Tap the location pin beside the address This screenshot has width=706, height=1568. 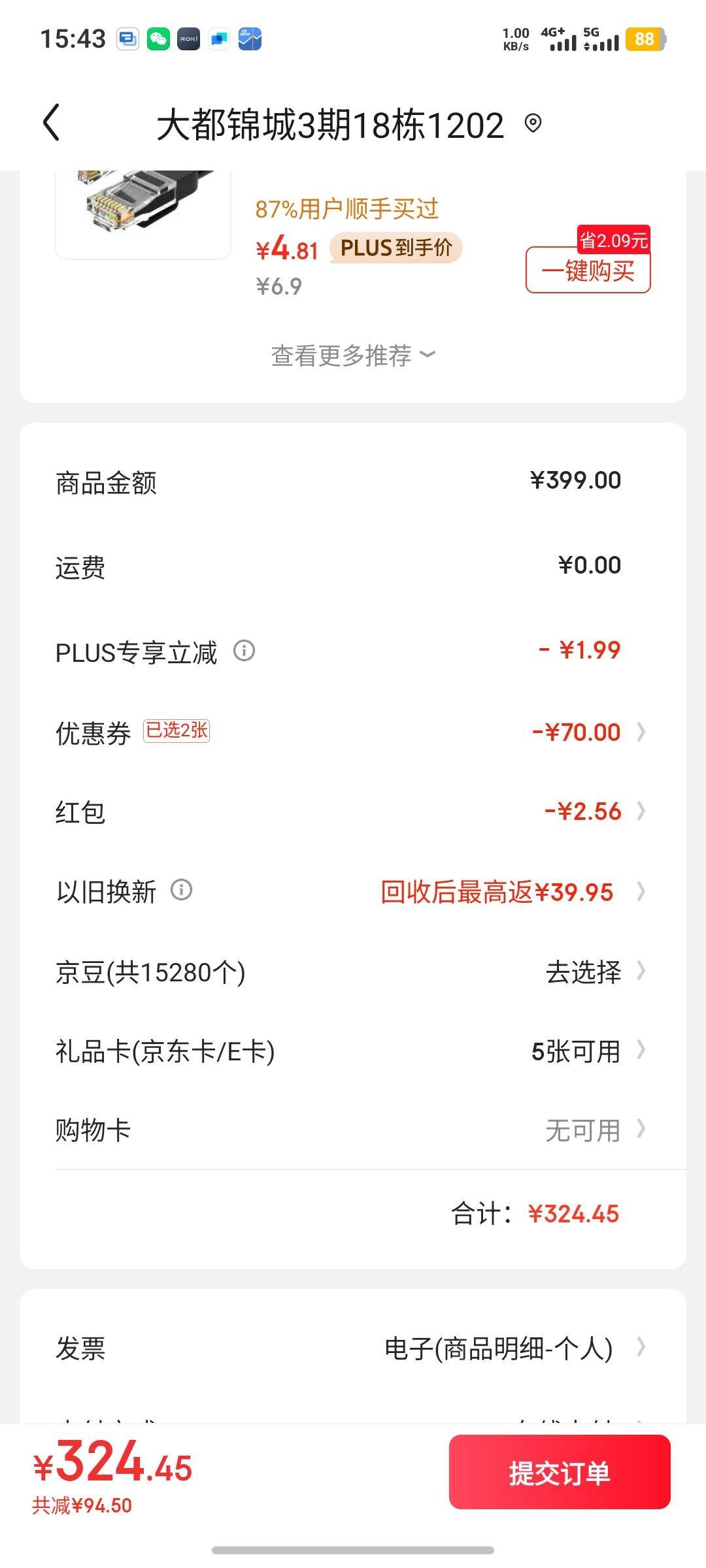[x=533, y=123]
